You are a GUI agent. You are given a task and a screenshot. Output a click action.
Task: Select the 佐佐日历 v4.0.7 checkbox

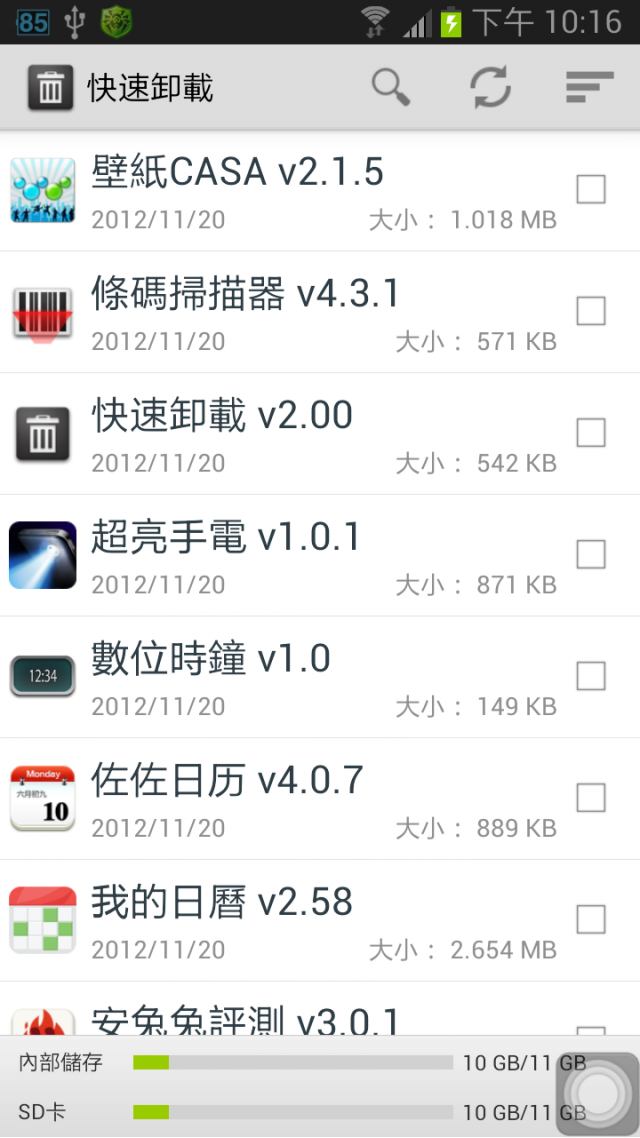(591, 798)
